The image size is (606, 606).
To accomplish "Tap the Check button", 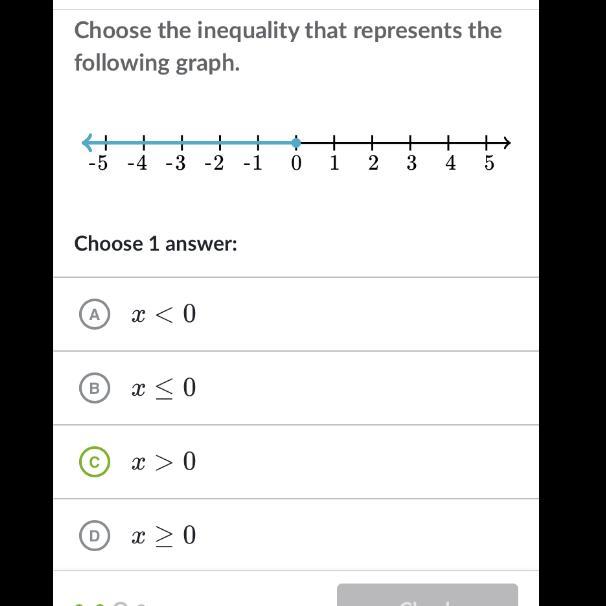I will pos(427,596).
